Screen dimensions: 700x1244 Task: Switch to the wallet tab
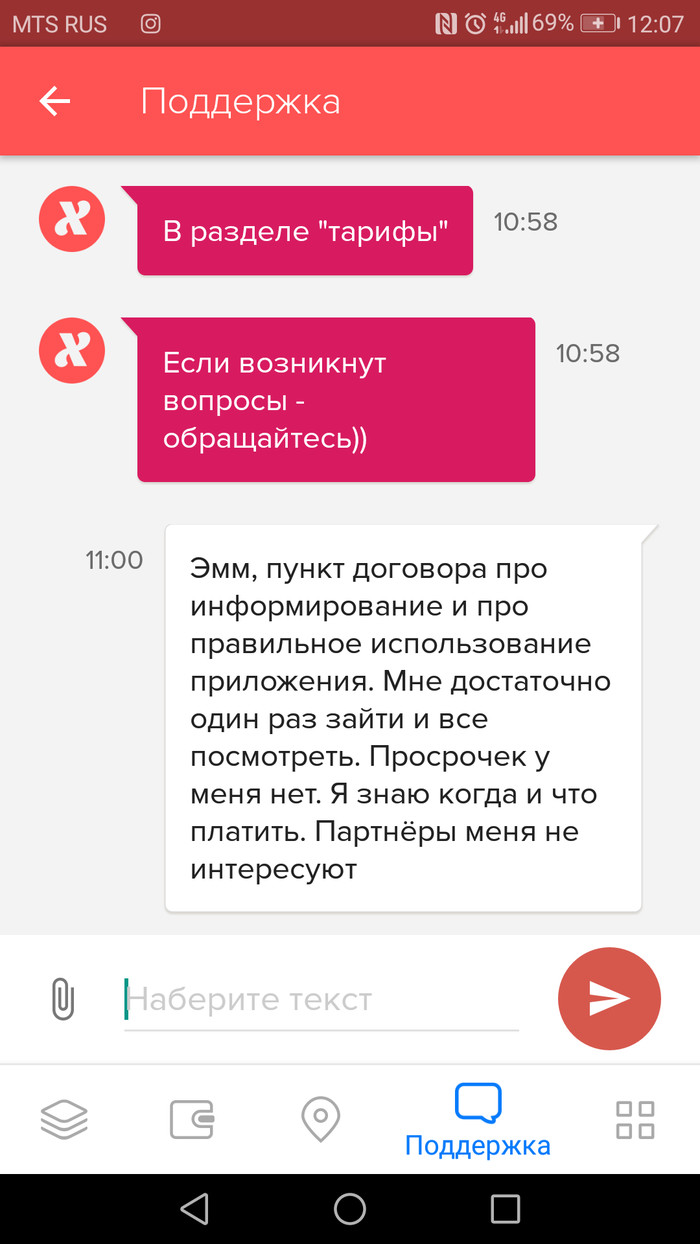click(x=192, y=1119)
